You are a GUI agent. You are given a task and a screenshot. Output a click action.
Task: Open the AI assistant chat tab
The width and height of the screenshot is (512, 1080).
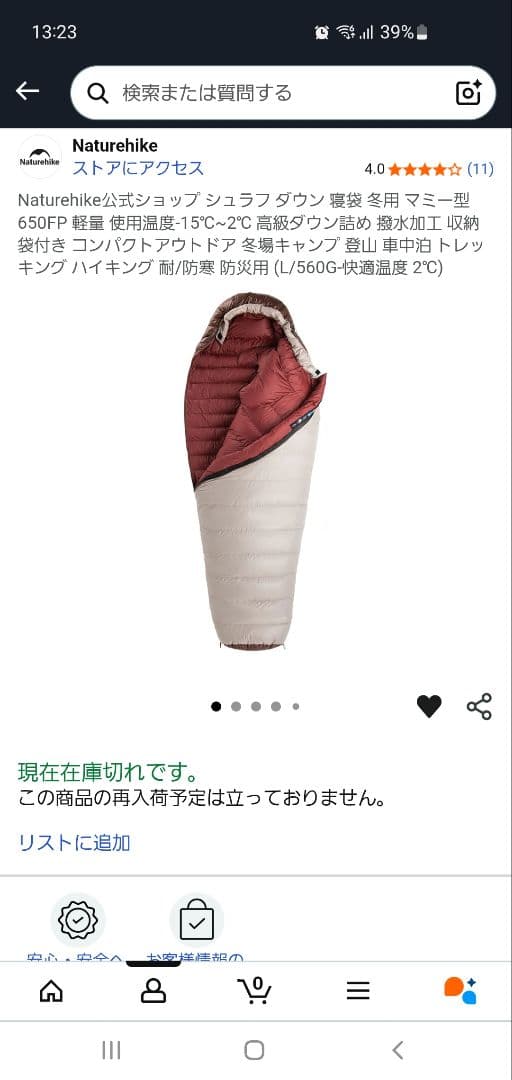(460, 990)
